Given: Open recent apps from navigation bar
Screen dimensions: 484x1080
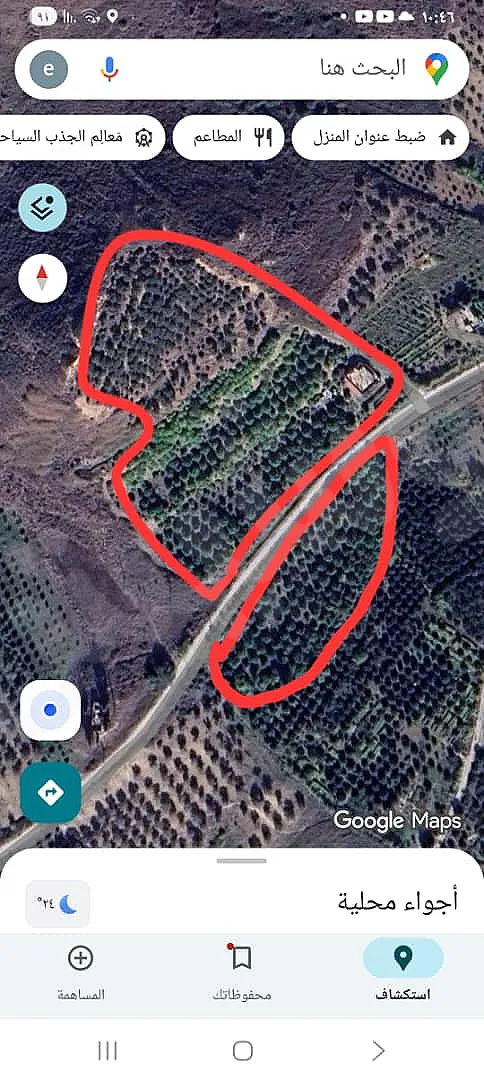Looking at the screenshot, I should [107, 1050].
